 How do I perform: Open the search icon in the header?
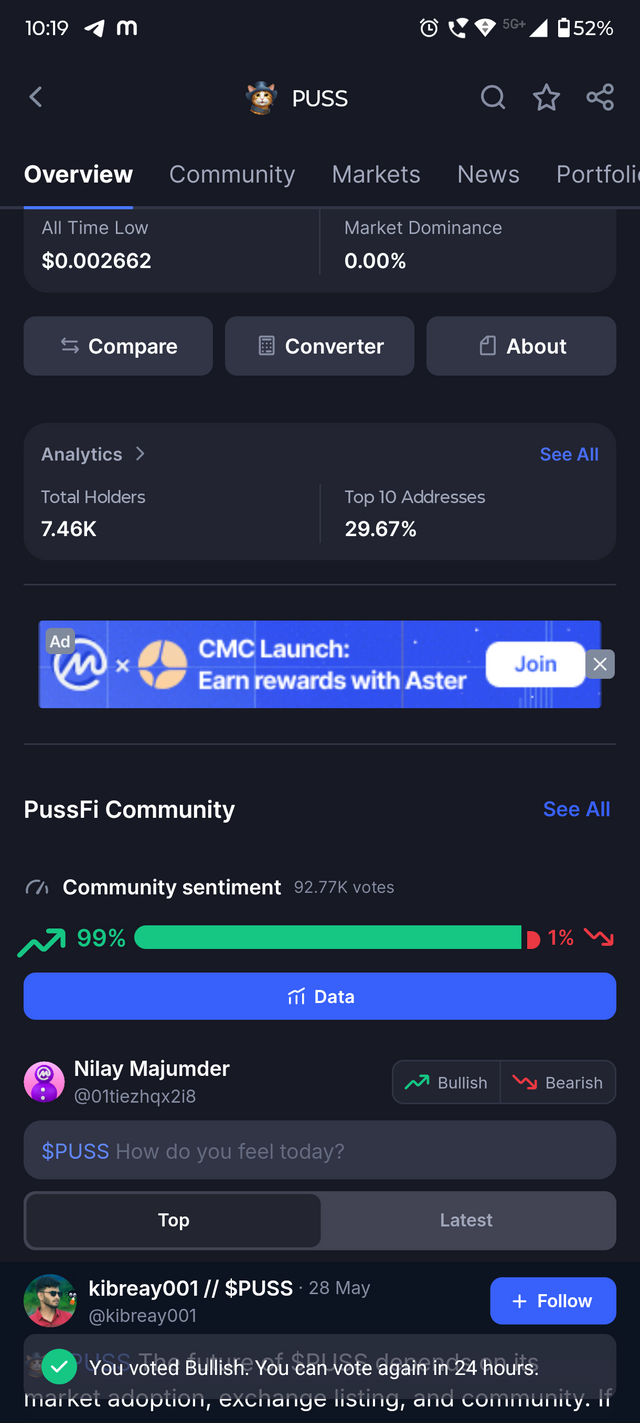point(493,97)
